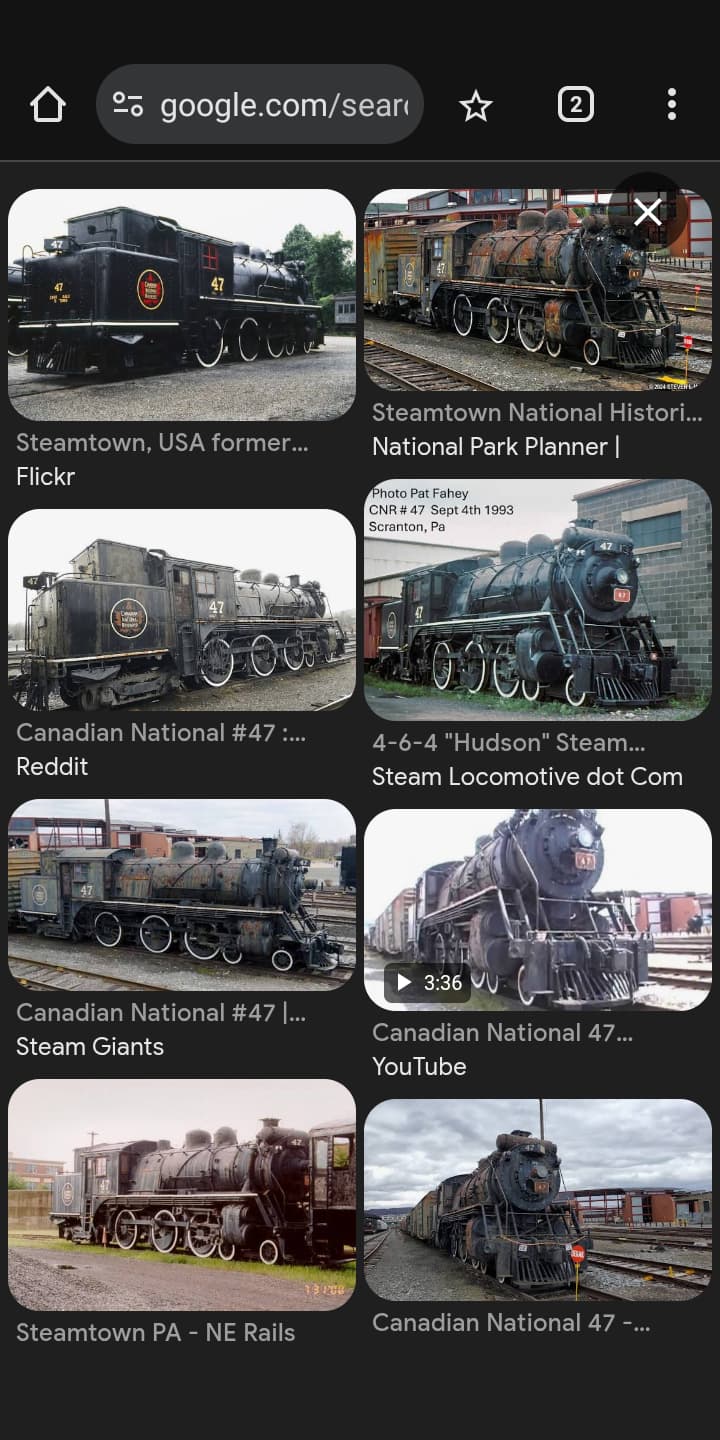Bookmark this page with the star
The image size is (720, 1440).
[476, 105]
